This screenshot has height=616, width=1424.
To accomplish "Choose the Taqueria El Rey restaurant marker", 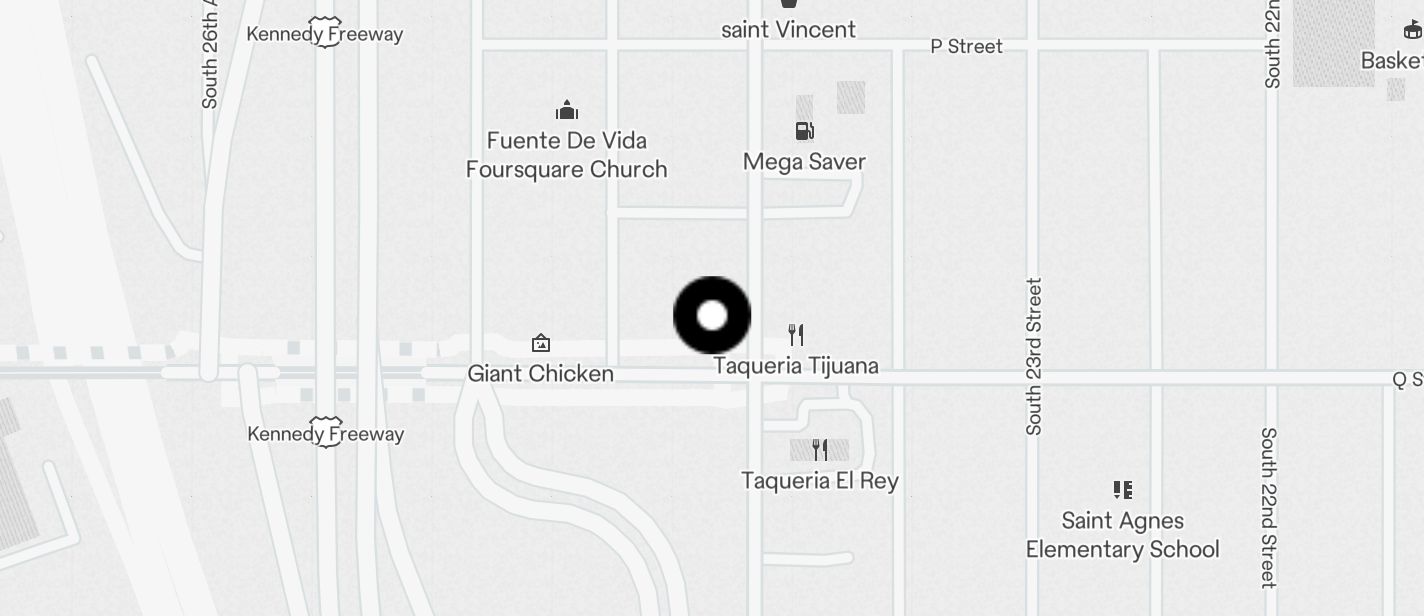I will coord(820,450).
